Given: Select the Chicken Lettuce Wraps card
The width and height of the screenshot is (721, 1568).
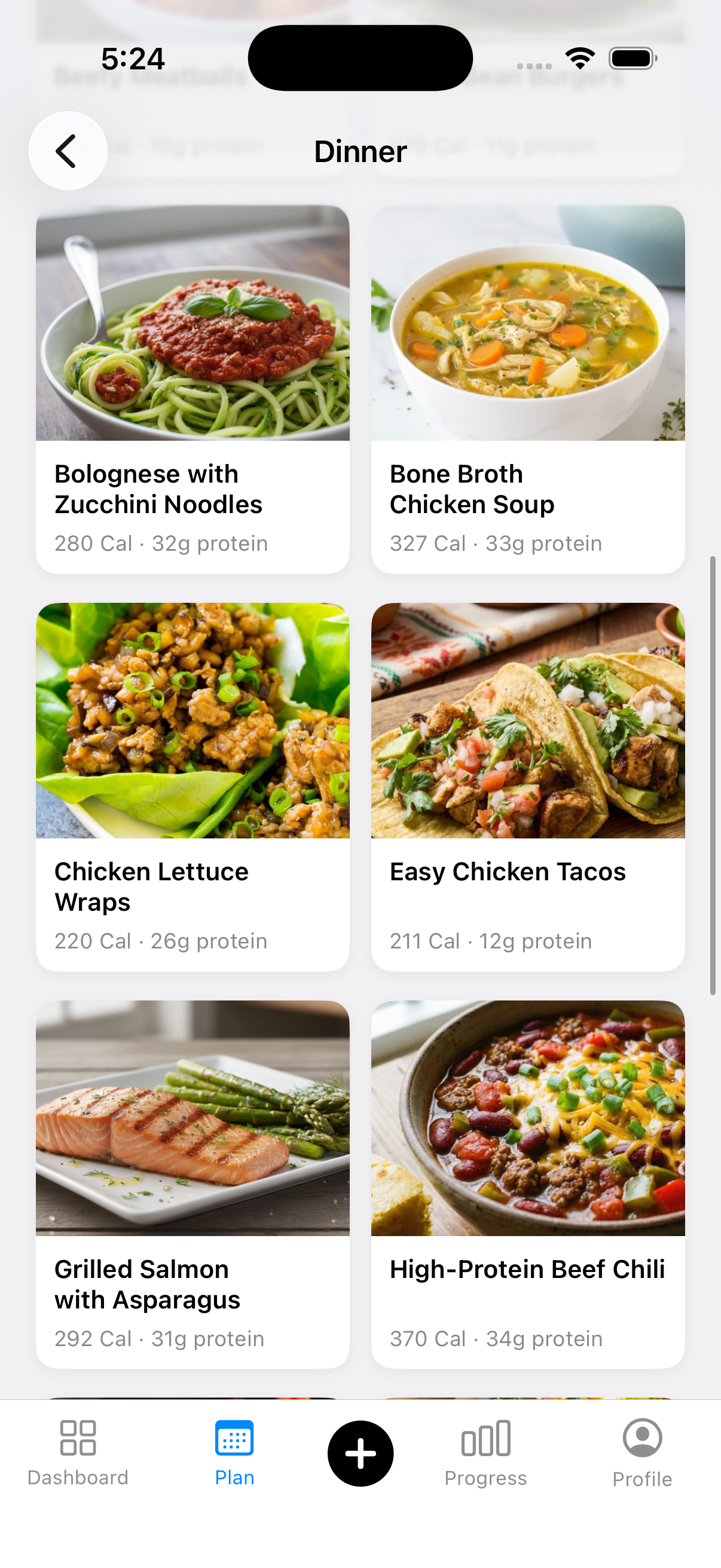Looking at the screenshot, I should [x=193, y=786].
